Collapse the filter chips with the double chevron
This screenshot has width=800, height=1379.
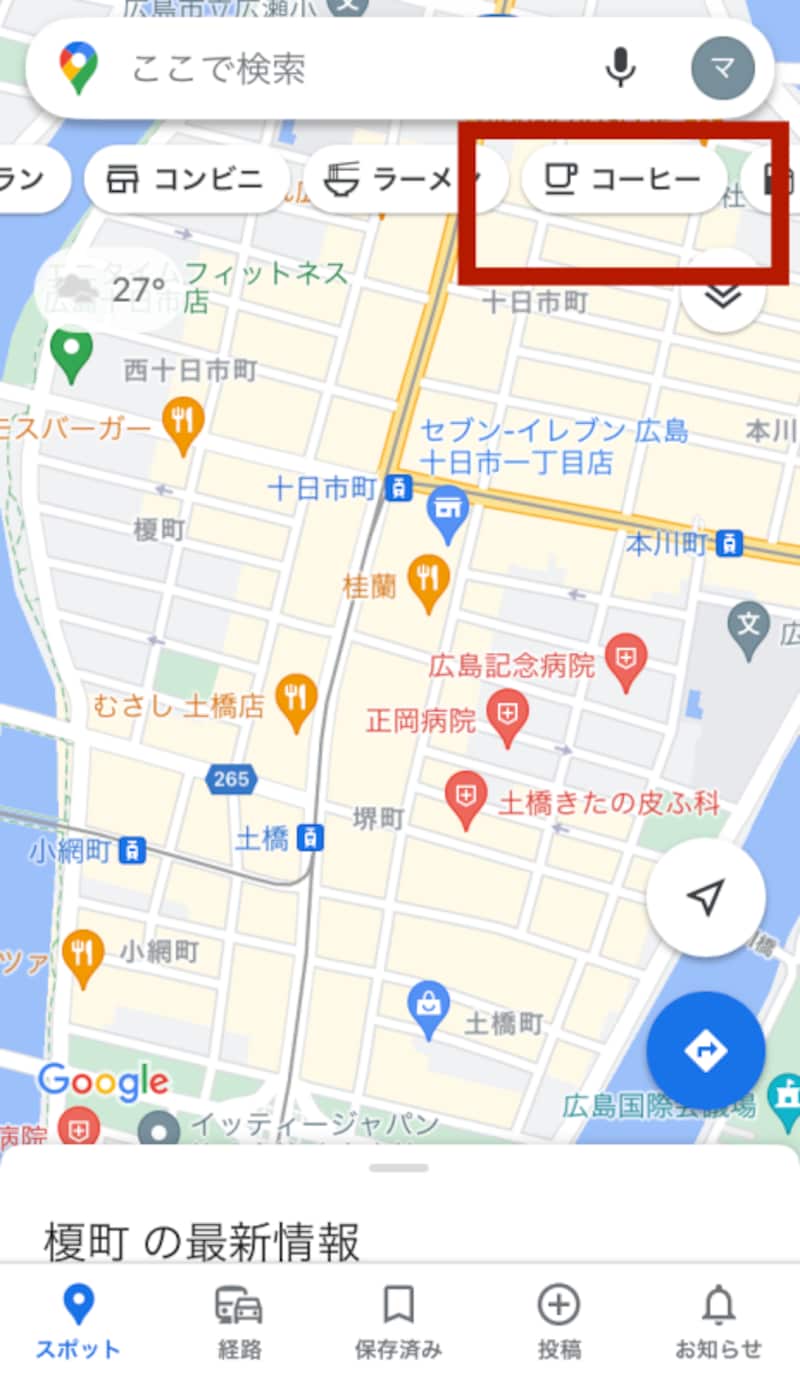click(722, 297)
